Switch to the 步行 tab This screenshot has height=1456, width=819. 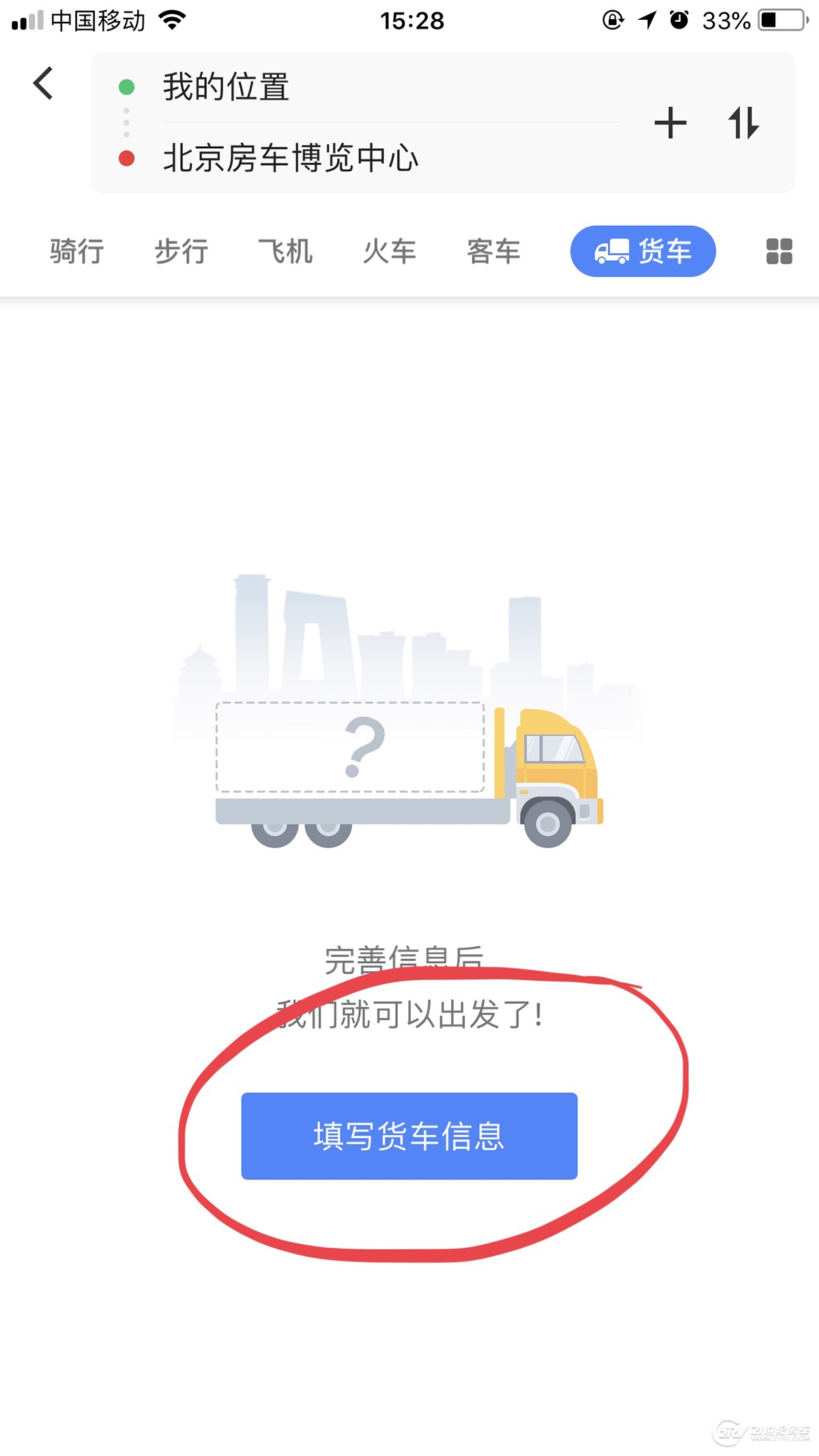181,251
